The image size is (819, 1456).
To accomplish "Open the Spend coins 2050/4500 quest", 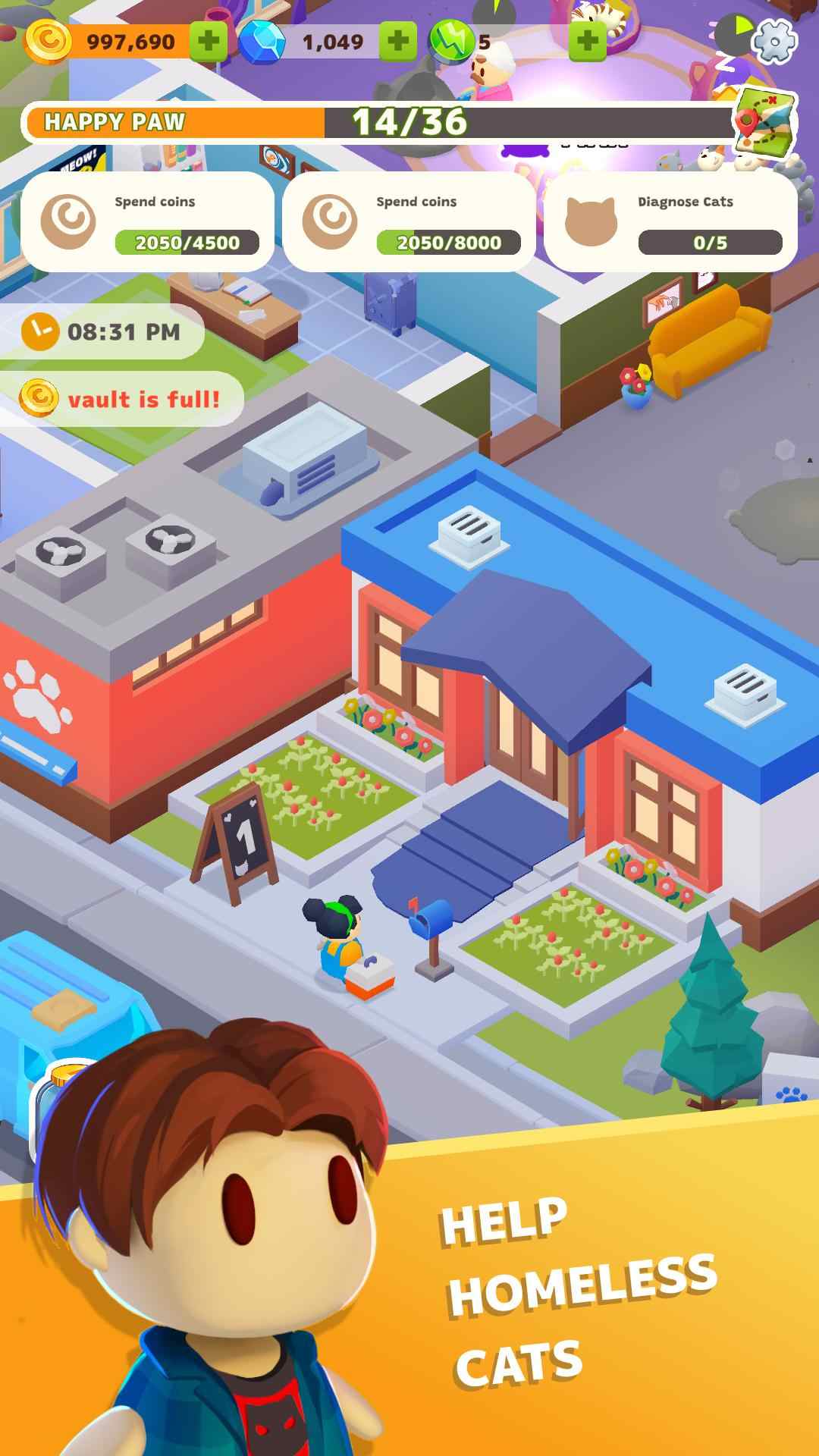I will pyautogui.click(x=148, y=221).
